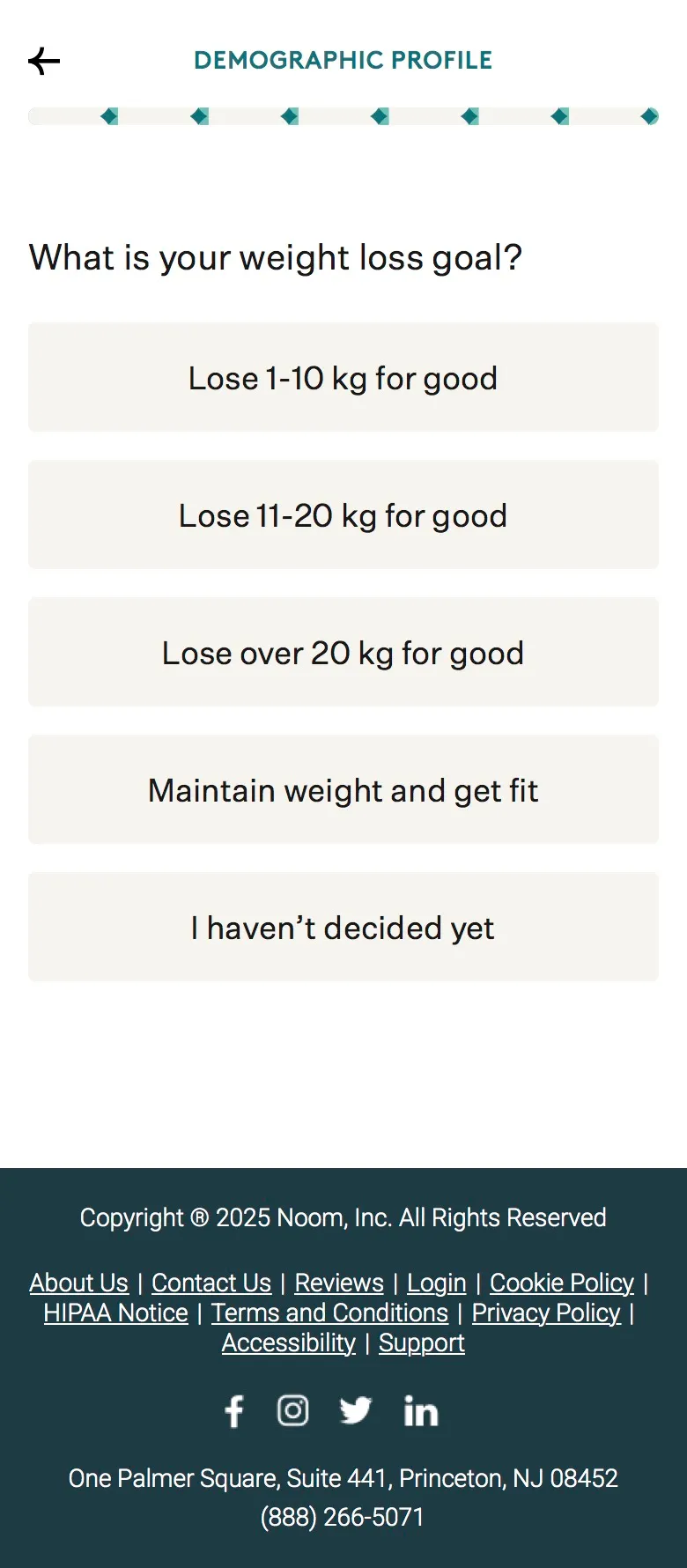Choose Lose 11-20 kg for good
This screenshot has height=1568, width=687.
point(343,514)
